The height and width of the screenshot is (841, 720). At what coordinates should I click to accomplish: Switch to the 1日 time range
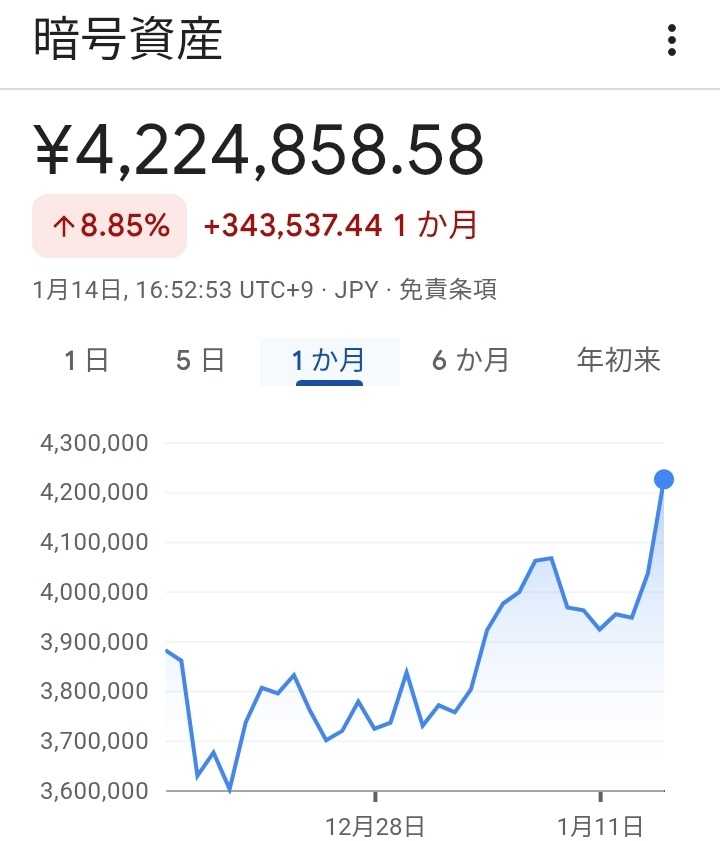click(86, 360)
